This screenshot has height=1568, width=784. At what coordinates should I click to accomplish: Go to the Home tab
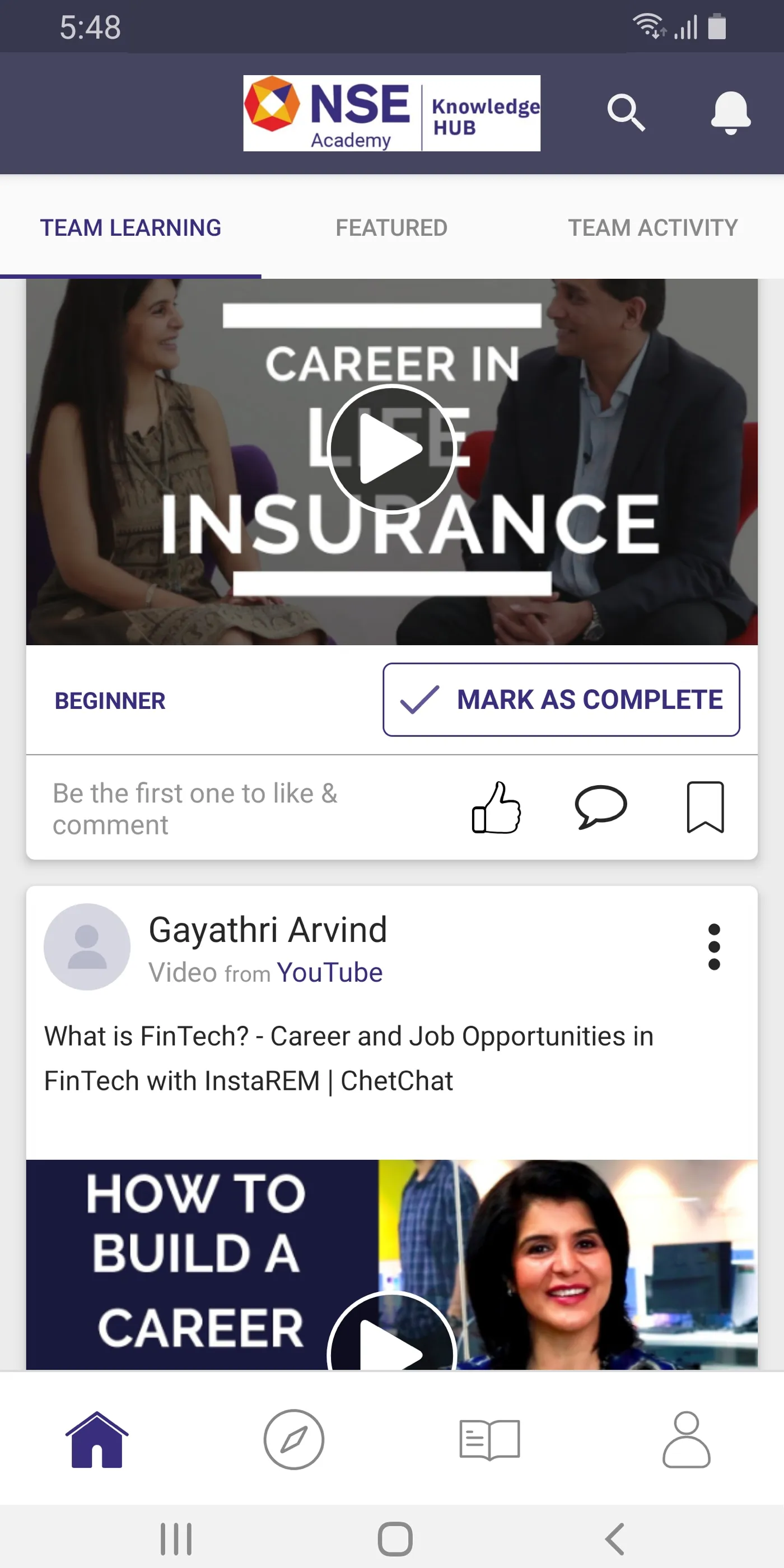(x=97, y=1440)
